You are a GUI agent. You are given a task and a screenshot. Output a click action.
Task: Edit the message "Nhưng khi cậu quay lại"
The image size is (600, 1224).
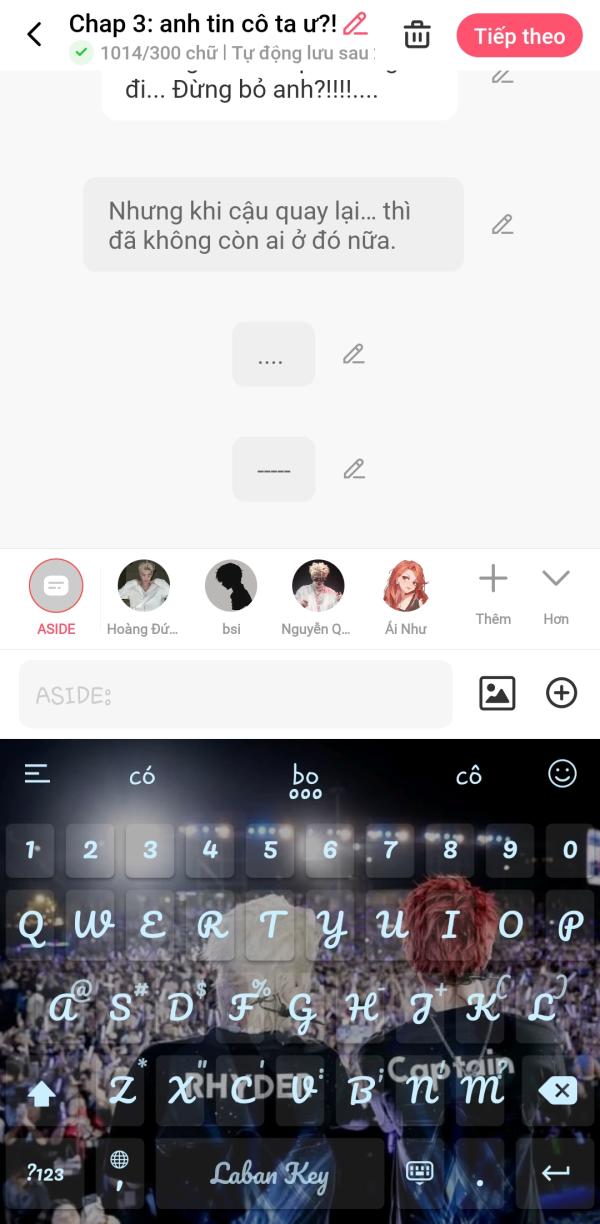click(x=502, y=225)
